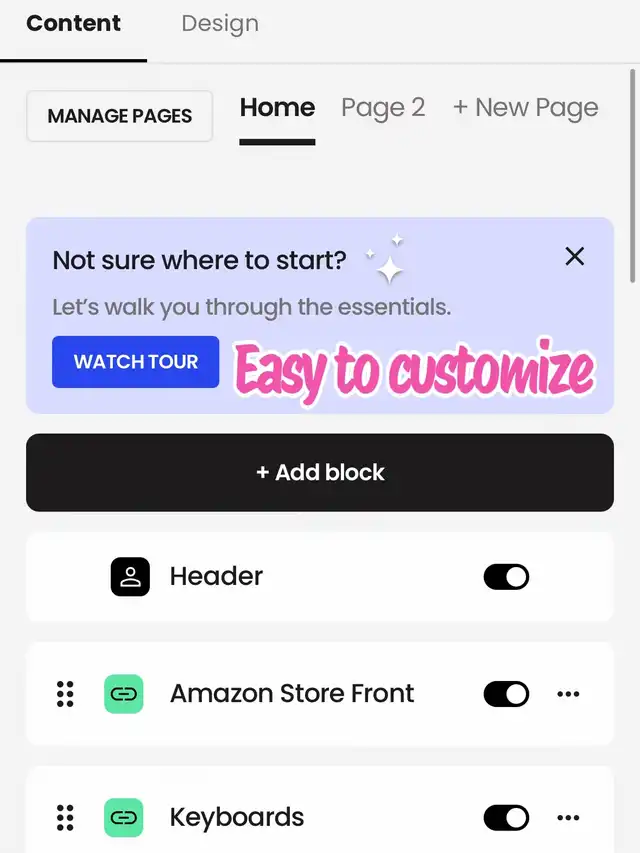Select the Content tab
Viewport: 640px width, 853px height.
click(x=73, y=24)
